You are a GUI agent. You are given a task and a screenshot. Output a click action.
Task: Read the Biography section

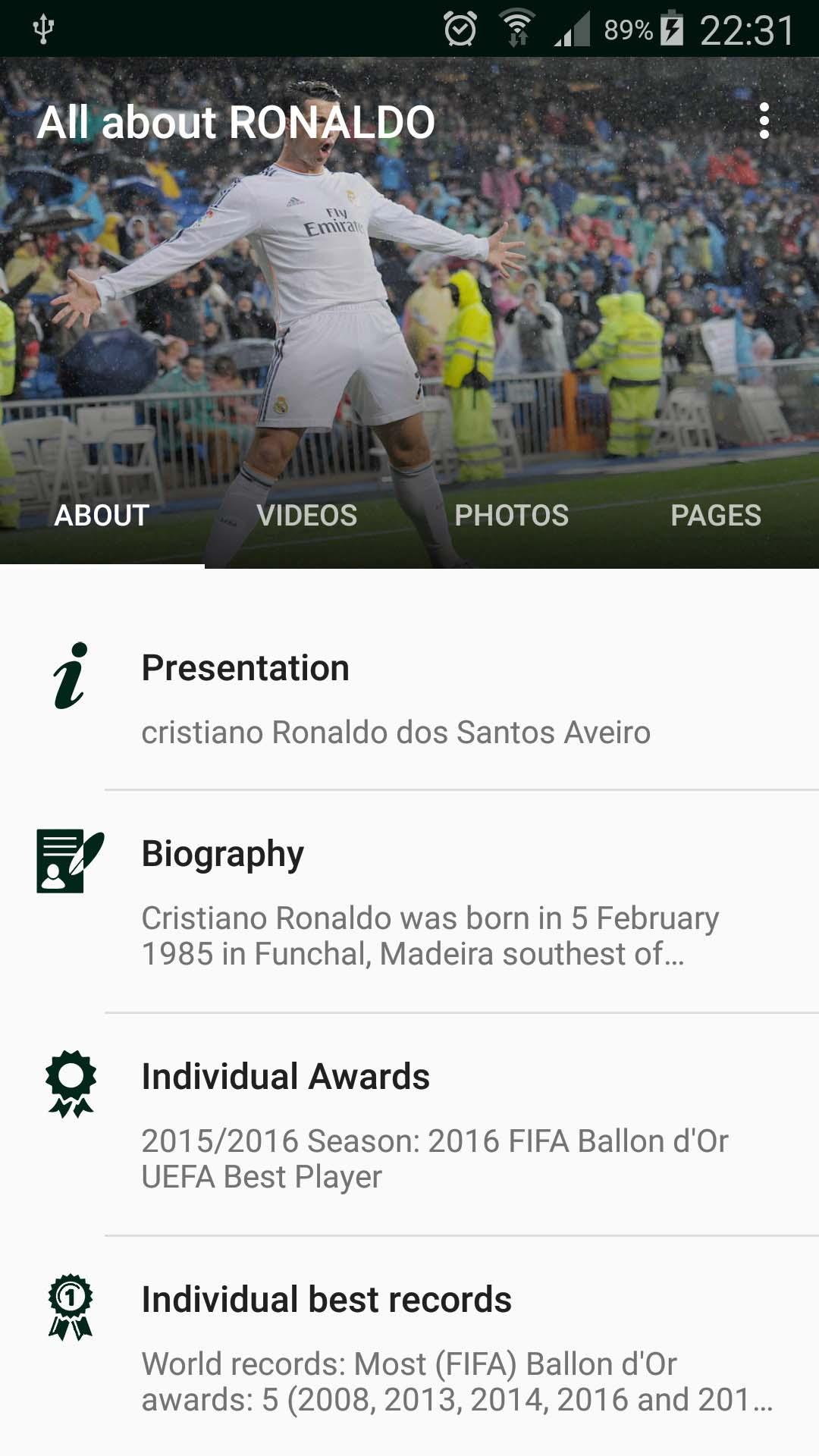click(409, 902)
